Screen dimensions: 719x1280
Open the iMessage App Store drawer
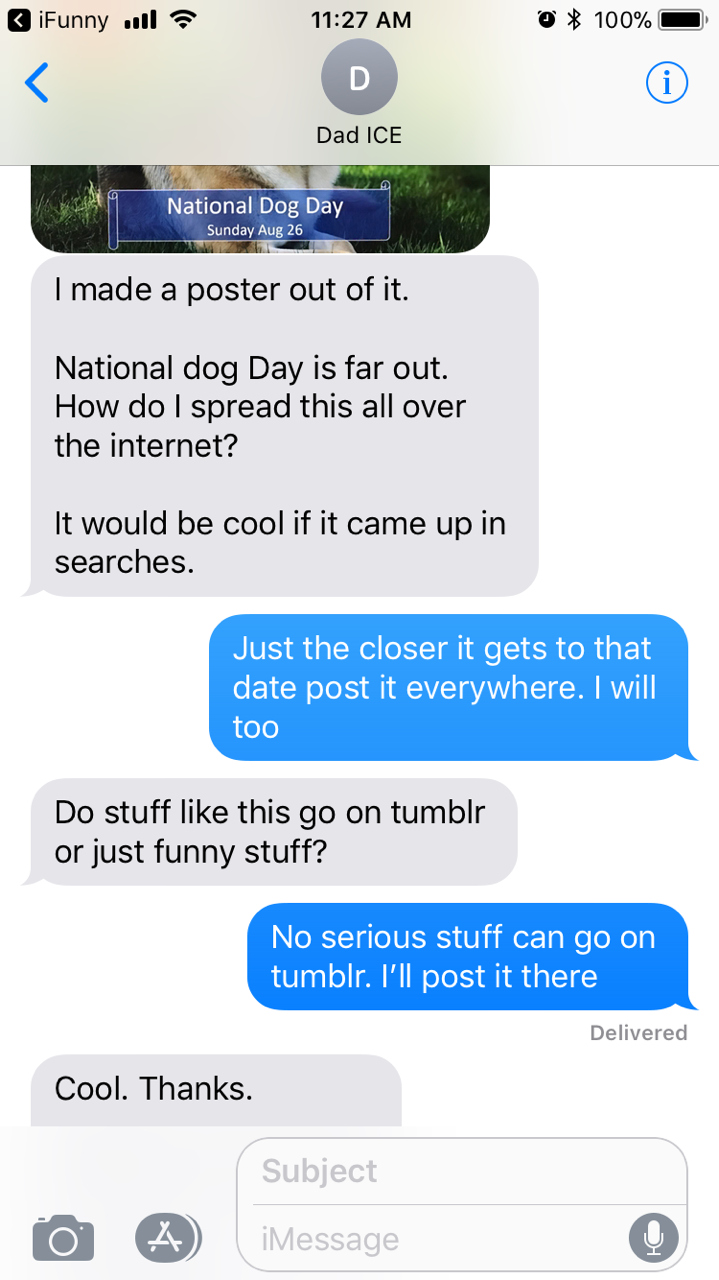166,1237
